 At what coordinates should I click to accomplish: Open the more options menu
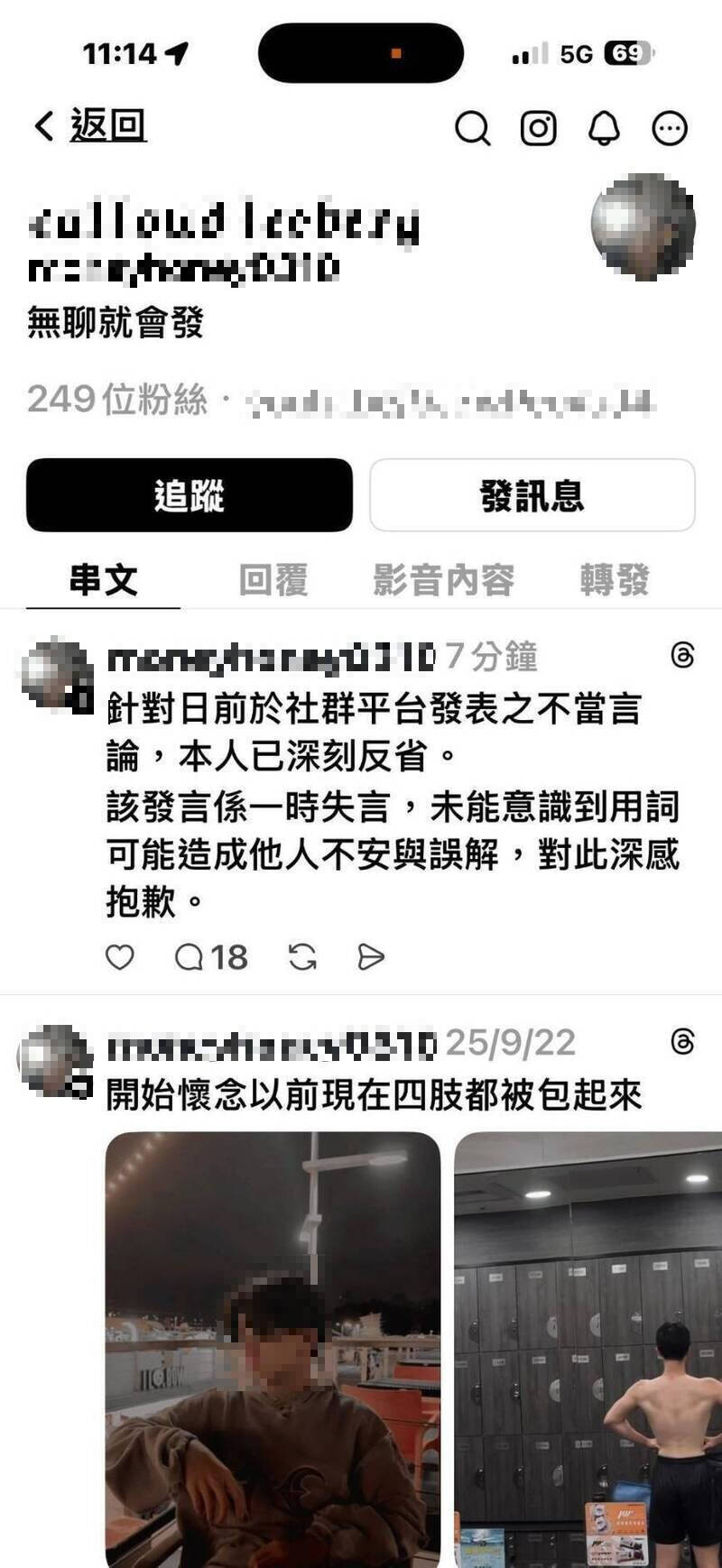[x=670, y=128]
